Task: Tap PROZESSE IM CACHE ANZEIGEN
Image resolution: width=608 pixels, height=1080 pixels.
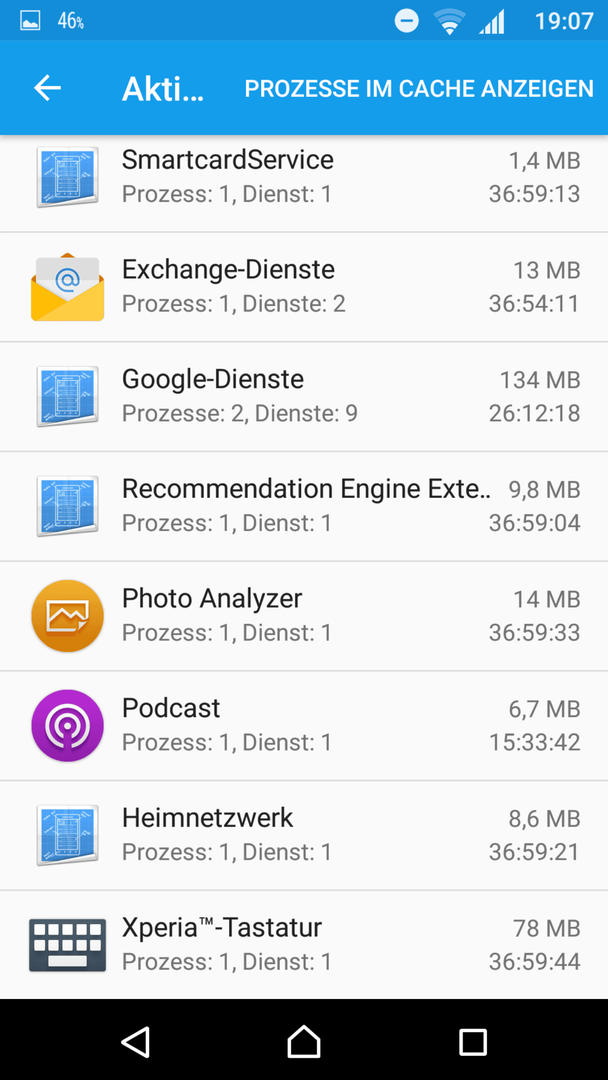Action: (x=419, y=88)
